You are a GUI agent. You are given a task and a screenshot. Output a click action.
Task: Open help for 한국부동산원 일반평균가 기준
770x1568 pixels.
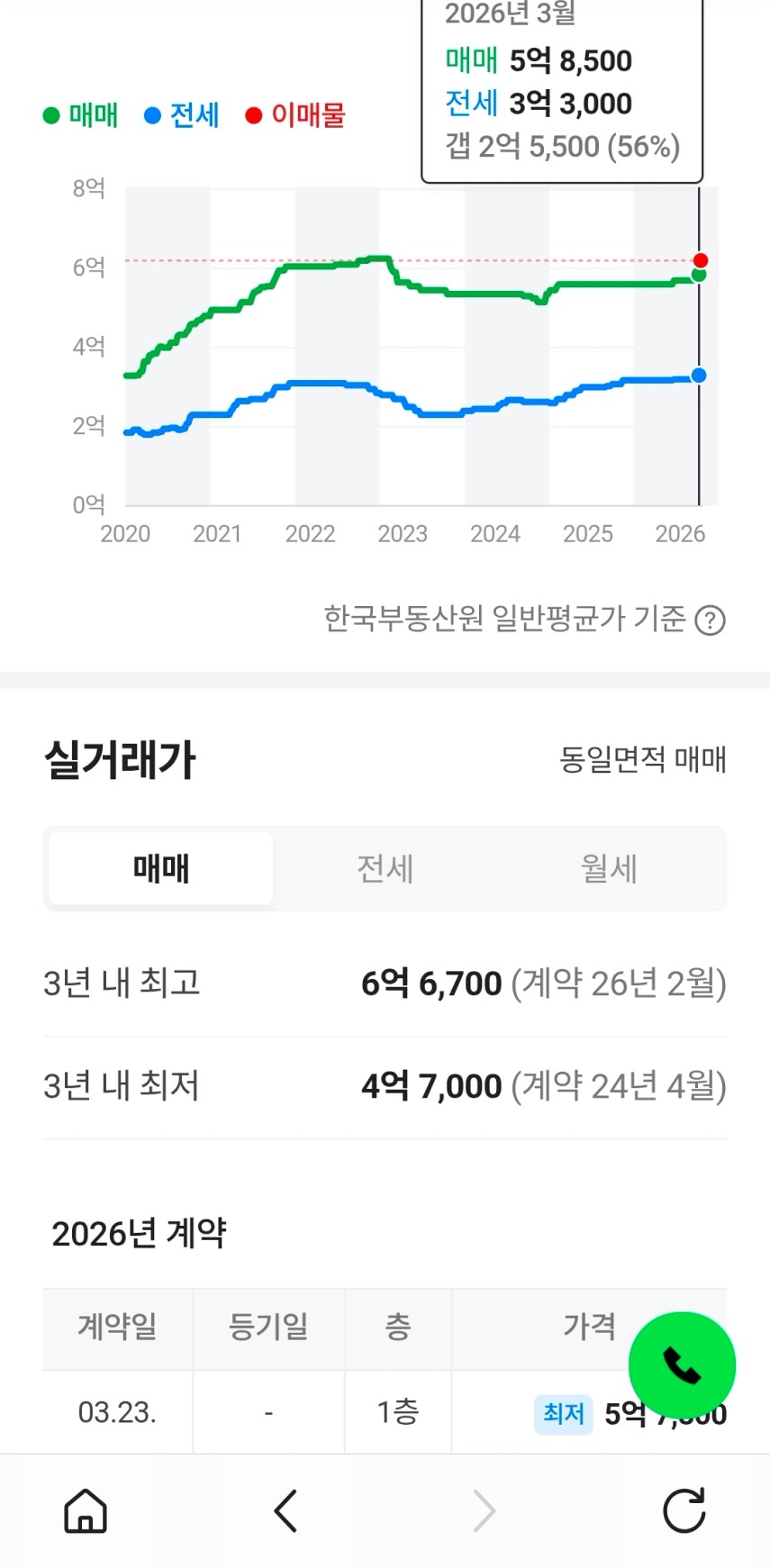click(711, 620)
